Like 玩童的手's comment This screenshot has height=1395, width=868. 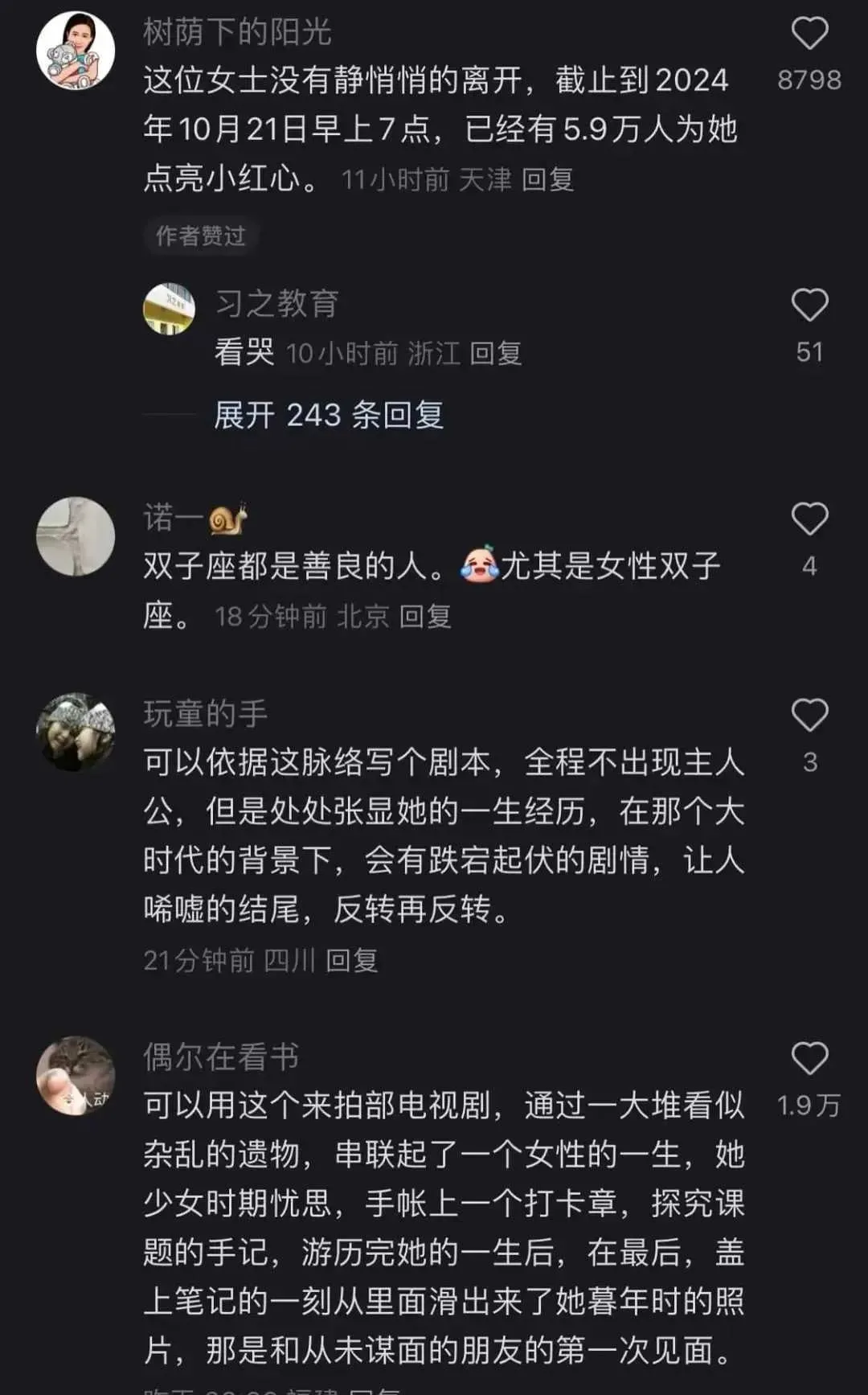[809, 716]
